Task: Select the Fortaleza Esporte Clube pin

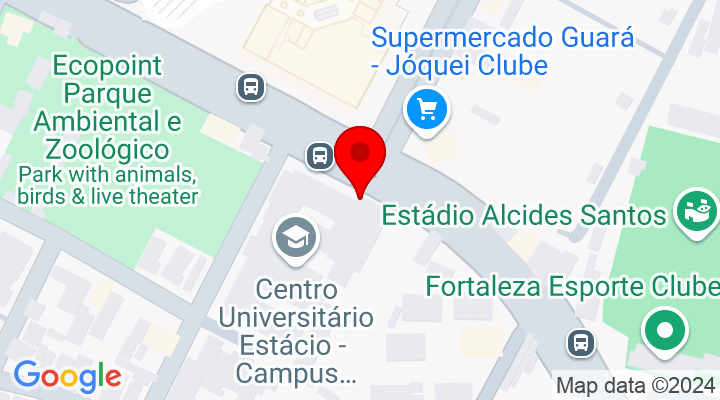Action: 664,330
